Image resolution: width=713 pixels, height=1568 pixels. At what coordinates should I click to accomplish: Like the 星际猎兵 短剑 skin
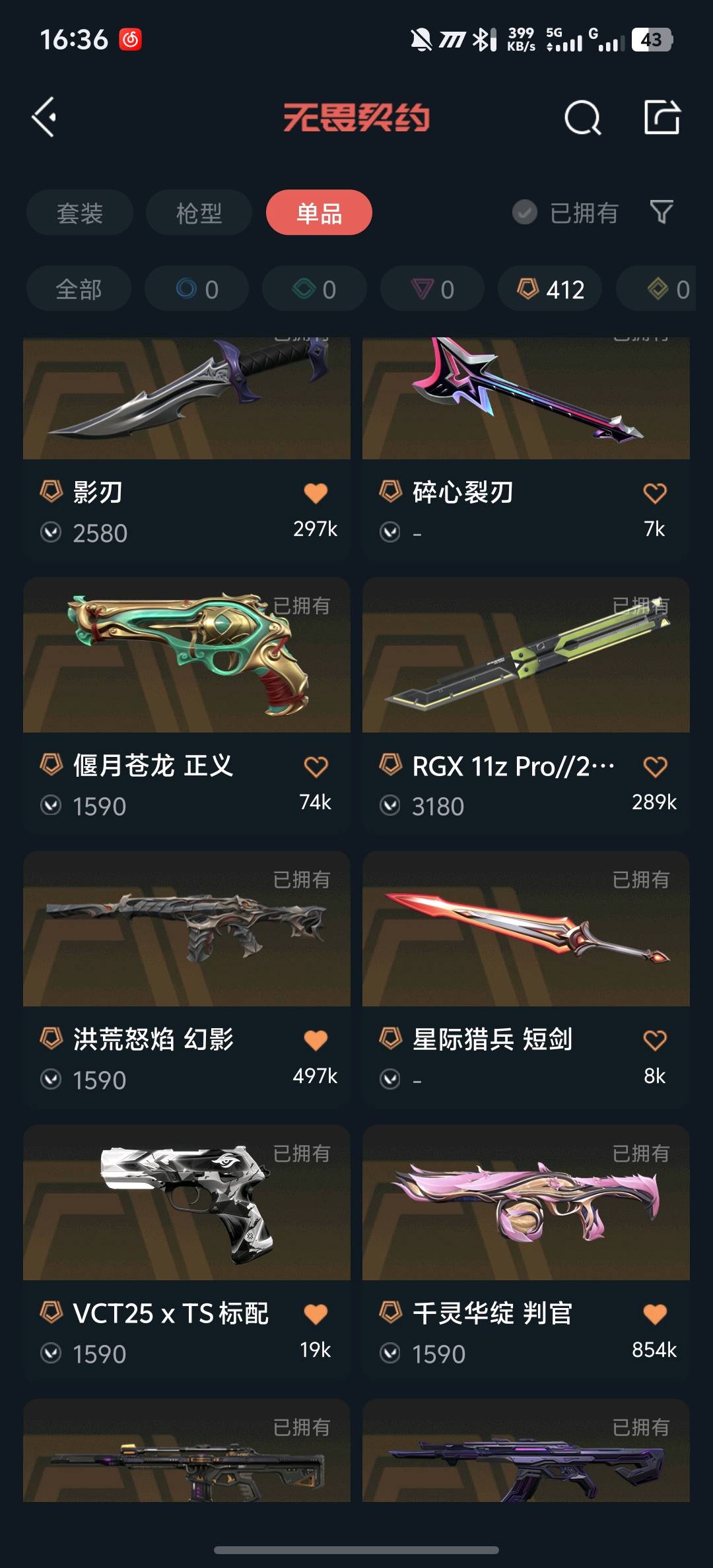click(x=655, y=1041)
